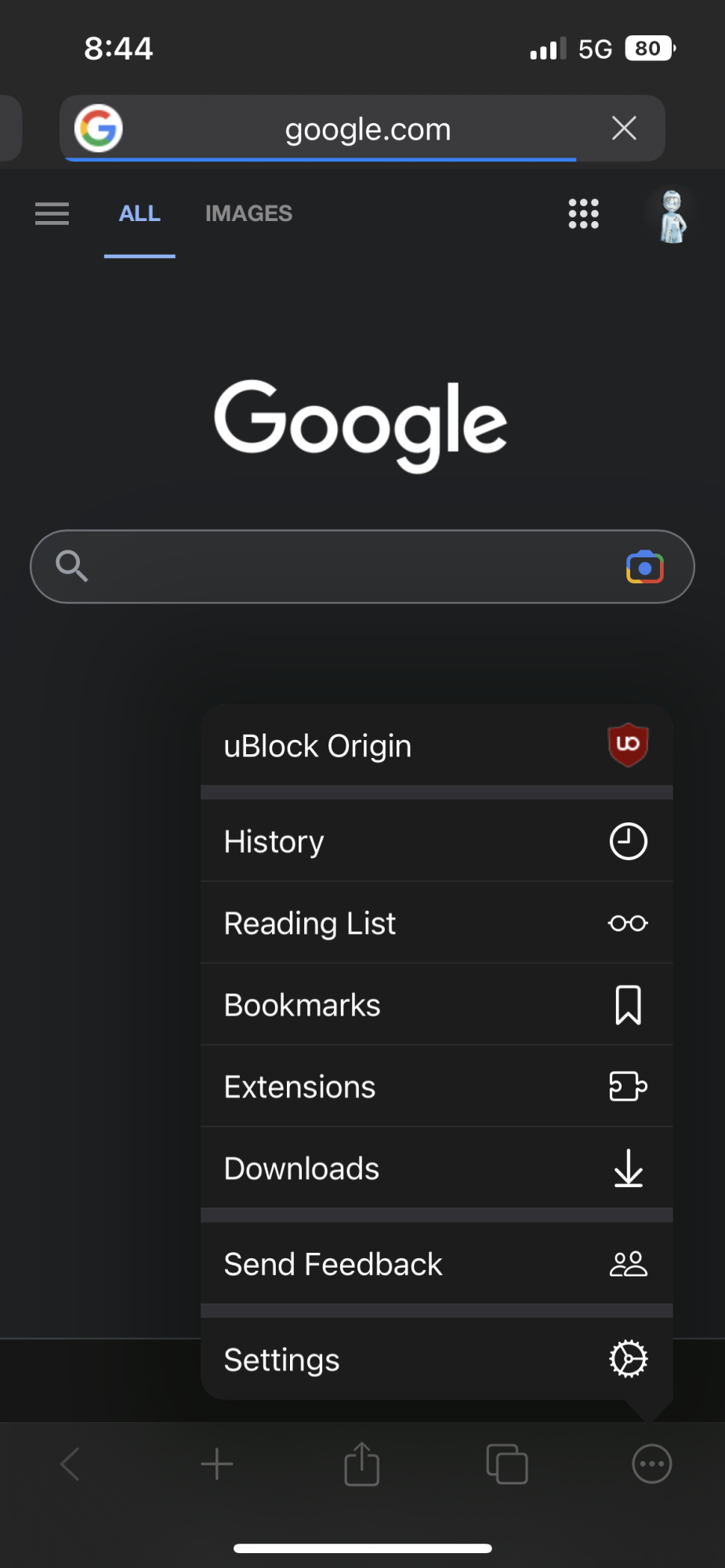Viewport: 725px width, 1568px height.
Task: Open Downloads
Action: (436, 1168)
